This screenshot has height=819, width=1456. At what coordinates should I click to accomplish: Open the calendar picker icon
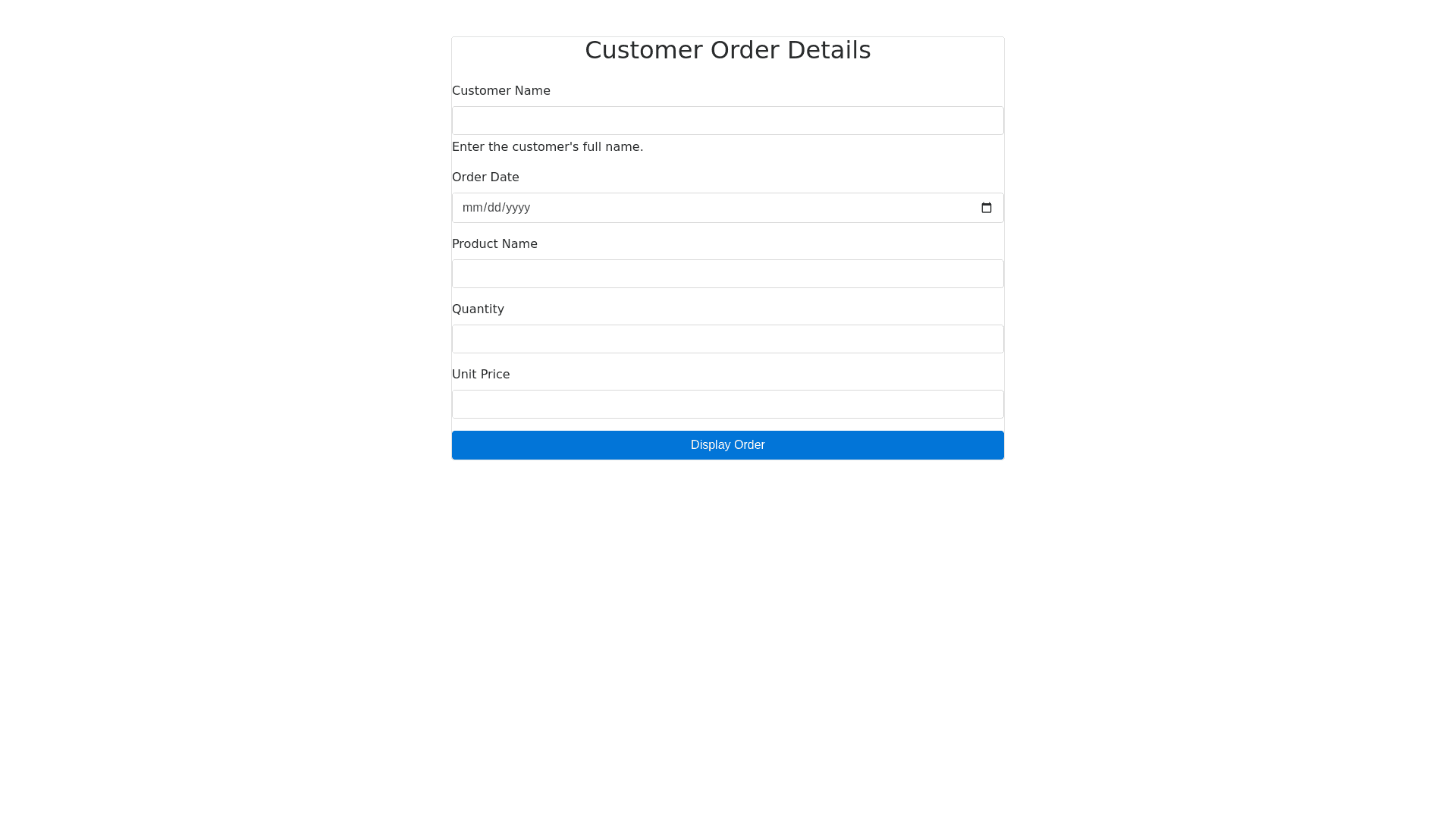tap(986, 208)
